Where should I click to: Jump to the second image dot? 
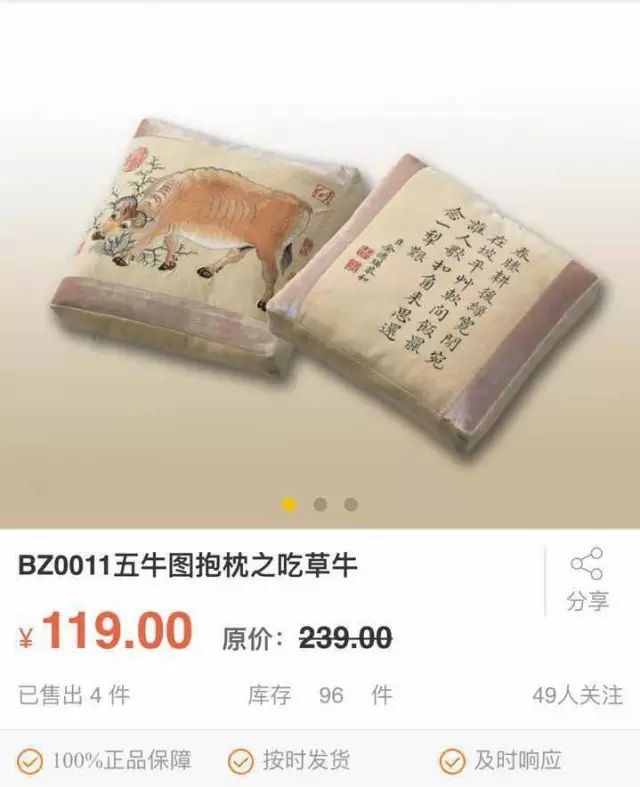320,504
